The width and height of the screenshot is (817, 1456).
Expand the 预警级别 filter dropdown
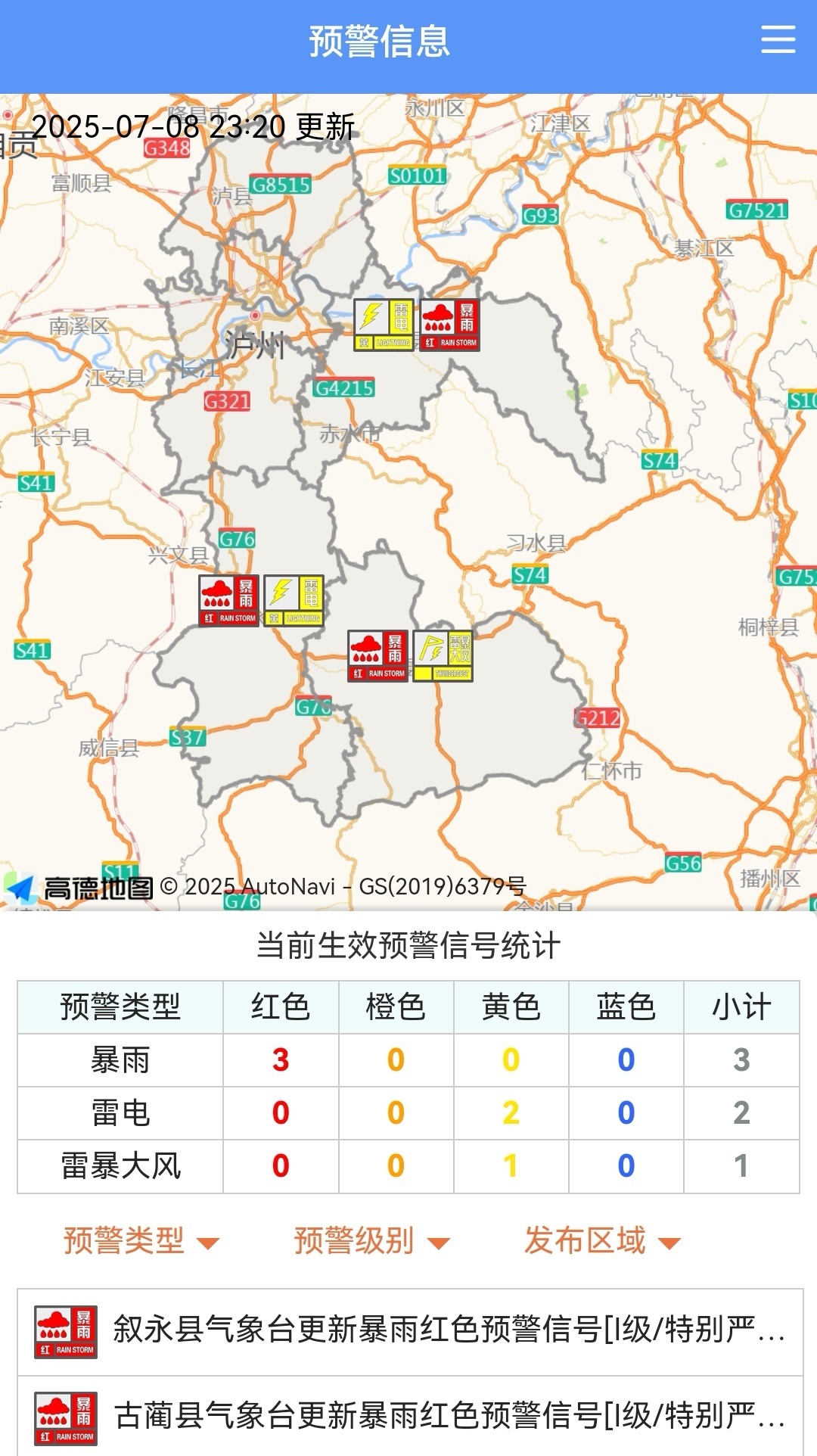[x=371, y=1241]
